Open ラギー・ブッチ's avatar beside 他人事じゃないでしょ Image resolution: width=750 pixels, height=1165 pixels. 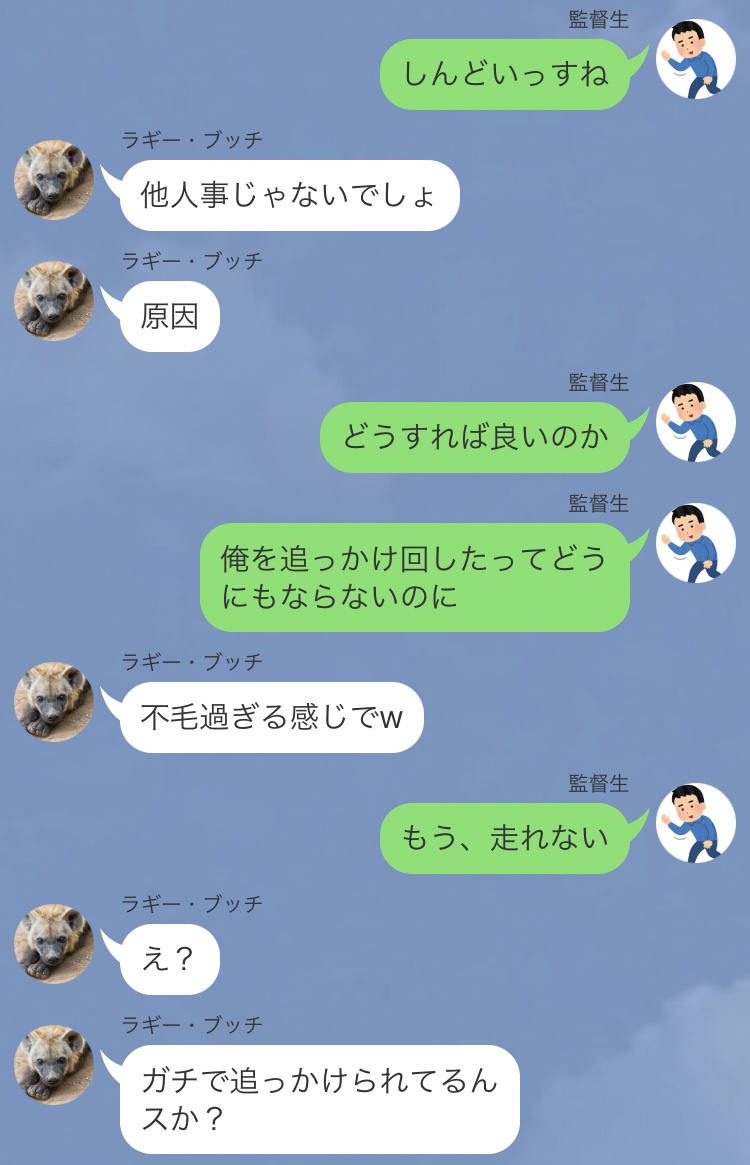click(x=54, y=180)
